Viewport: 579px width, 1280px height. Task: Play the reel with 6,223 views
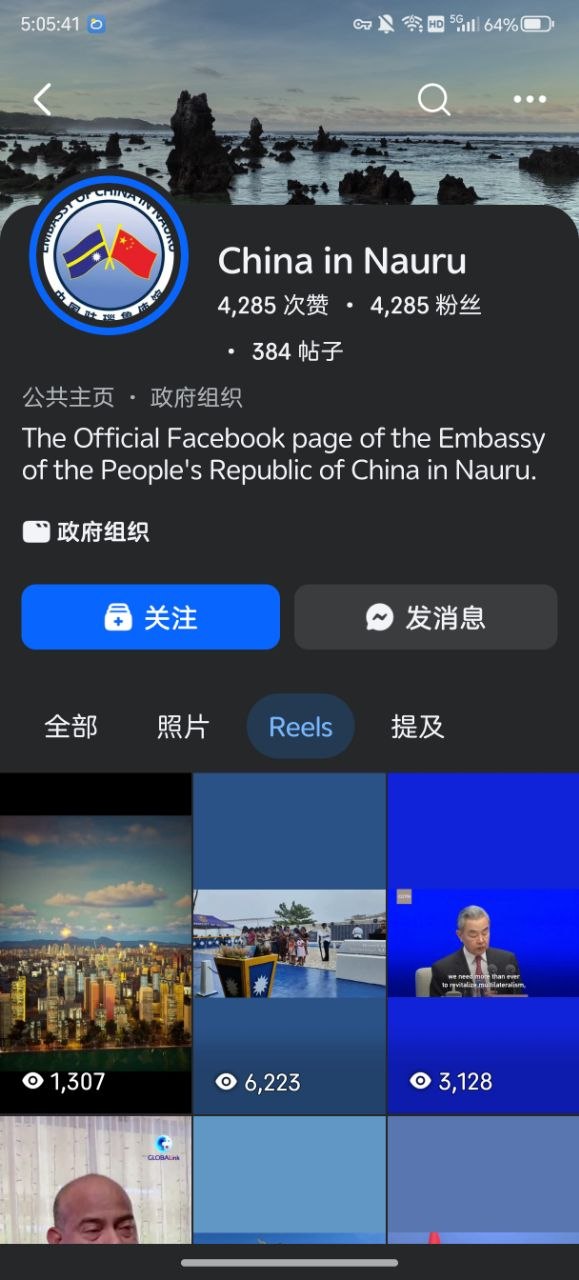[289, 943]
